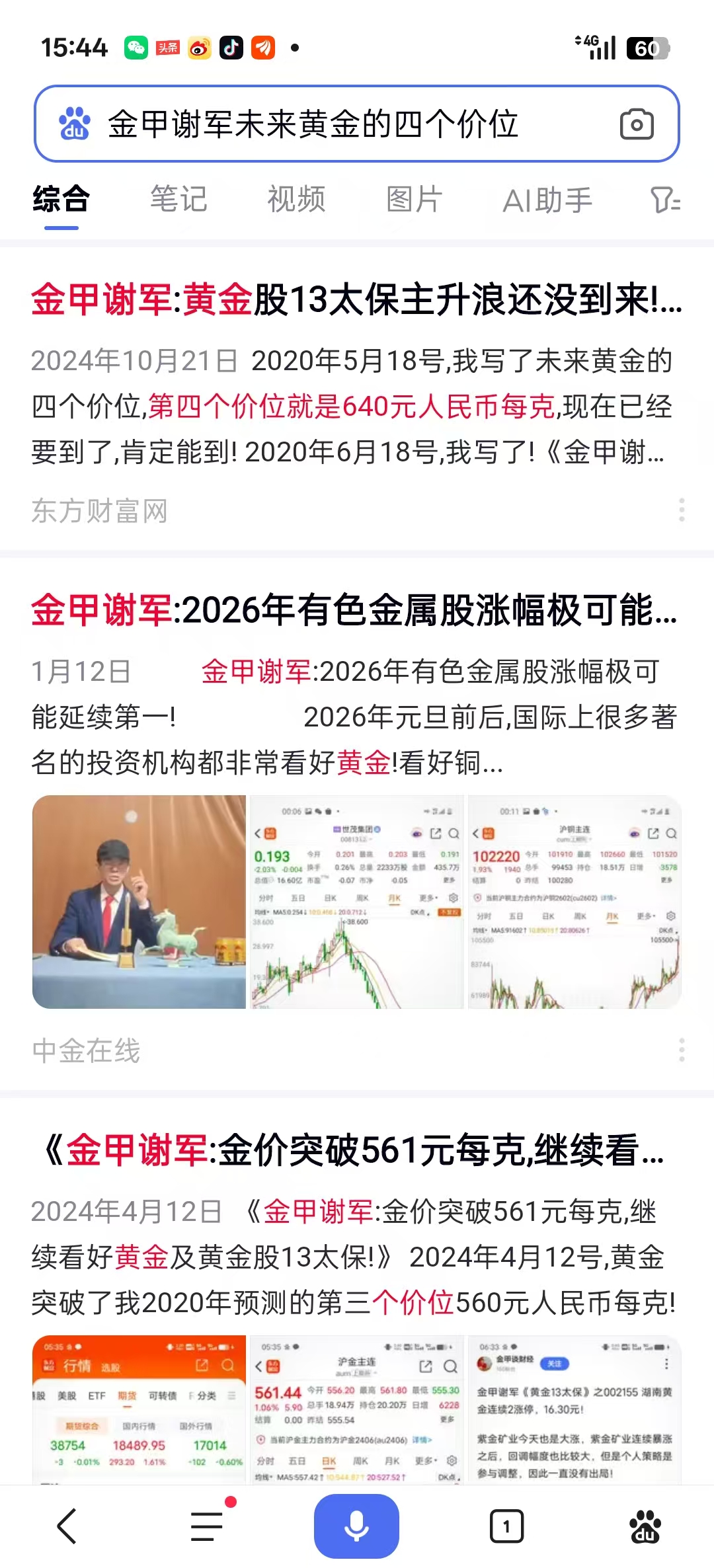This screenshot has width=714, height=1568.
Task: View the 沪金主连 561.44 chart thumbnail
Action: coord(357,1408)
